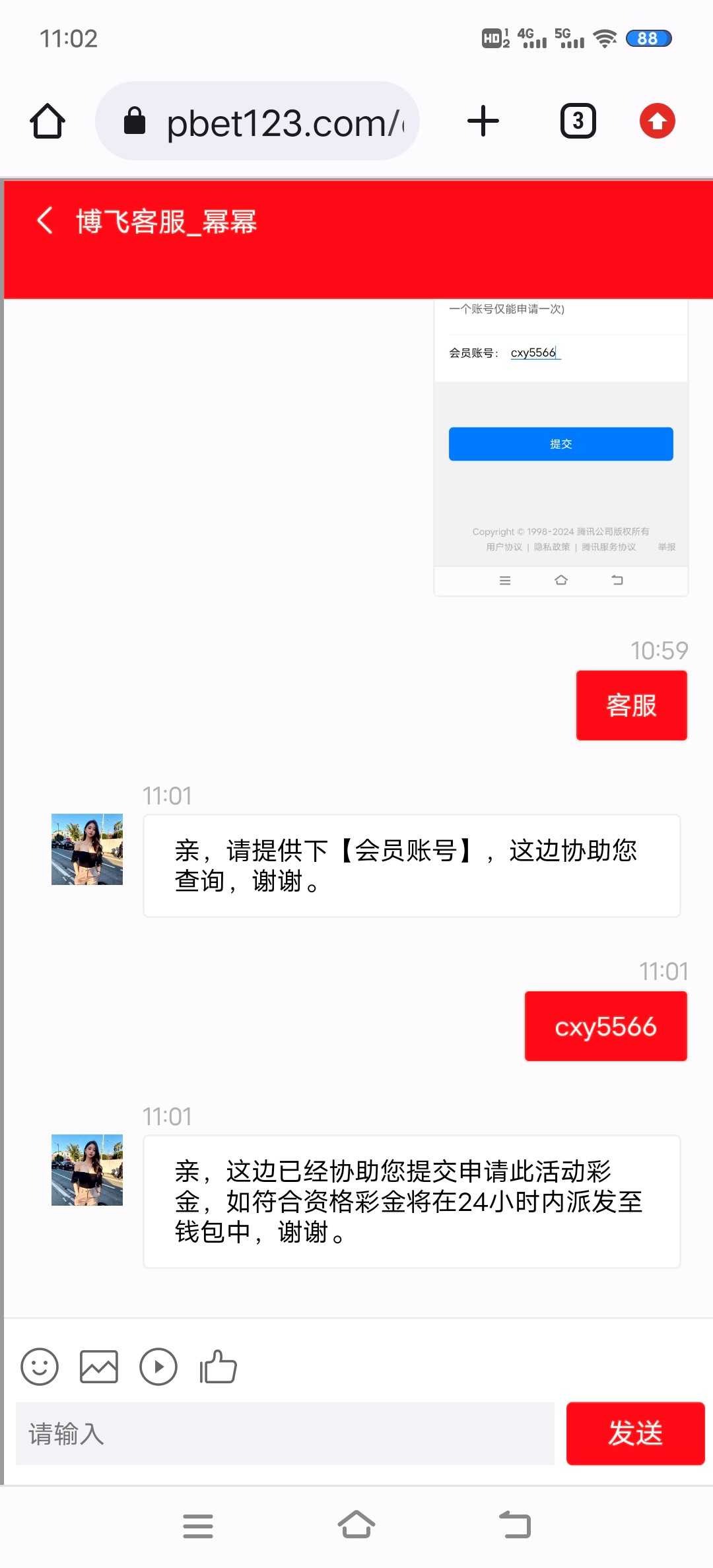Tap the browser home icon
This screenshot has width=713, height=1568.
click(48, 121)
